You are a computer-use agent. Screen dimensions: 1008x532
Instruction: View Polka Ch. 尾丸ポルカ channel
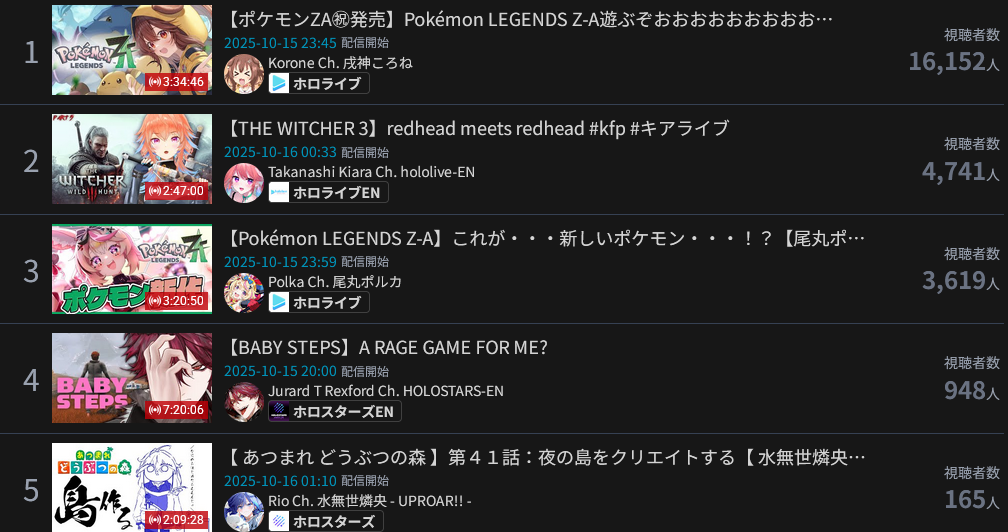pos(334,282)
